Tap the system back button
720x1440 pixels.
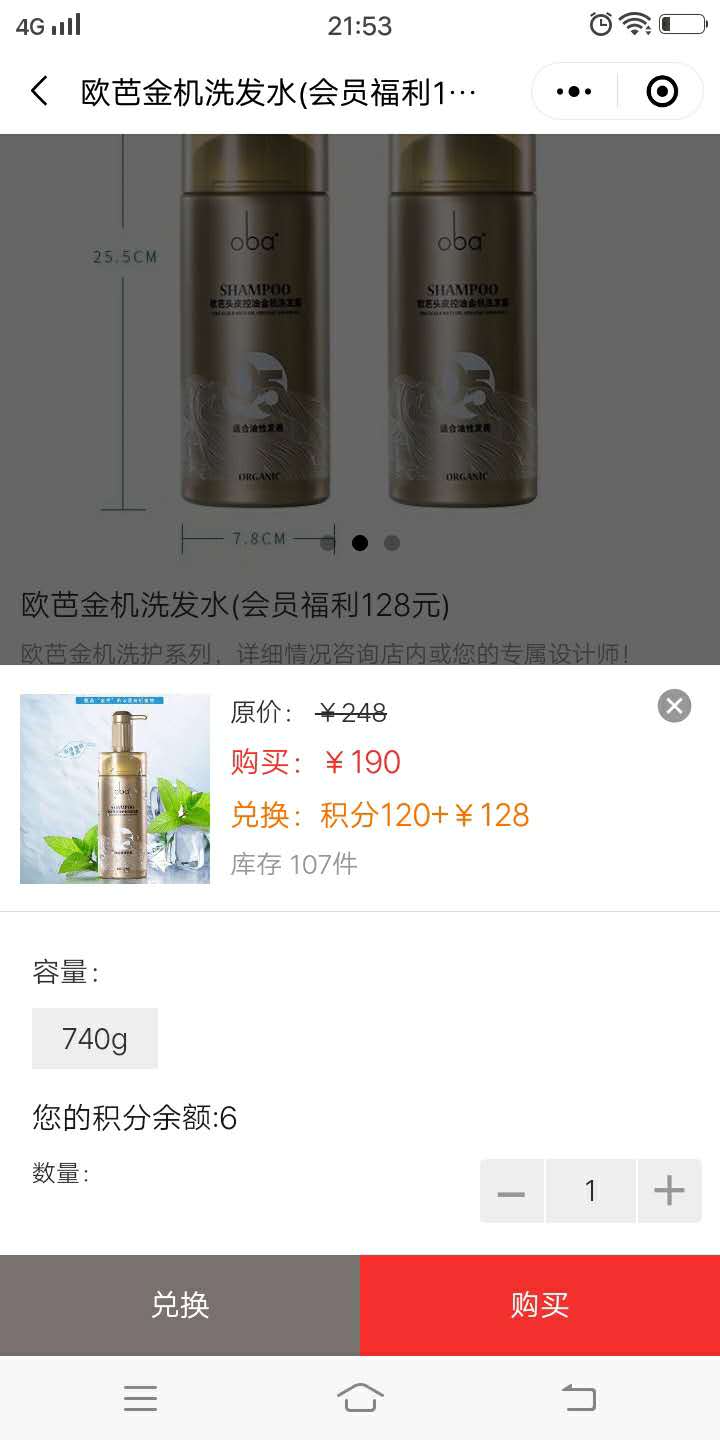pos(578,1398)
